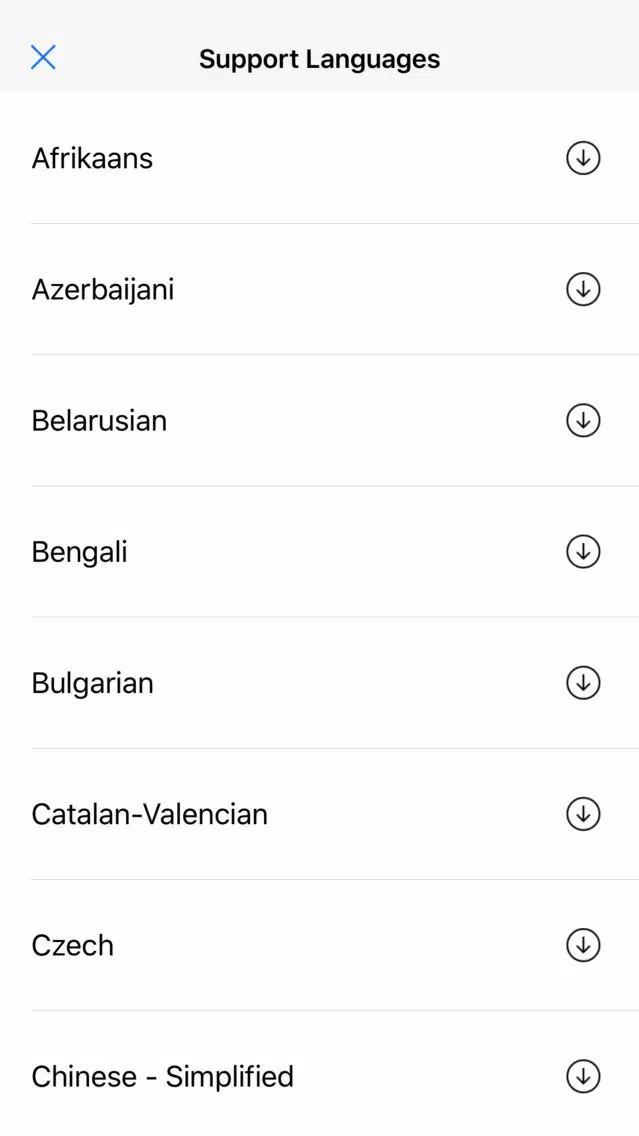The height and width of the screenshot is (1136, 639).
Task: Download the Azerbaijani language
Action: (582, 289)
